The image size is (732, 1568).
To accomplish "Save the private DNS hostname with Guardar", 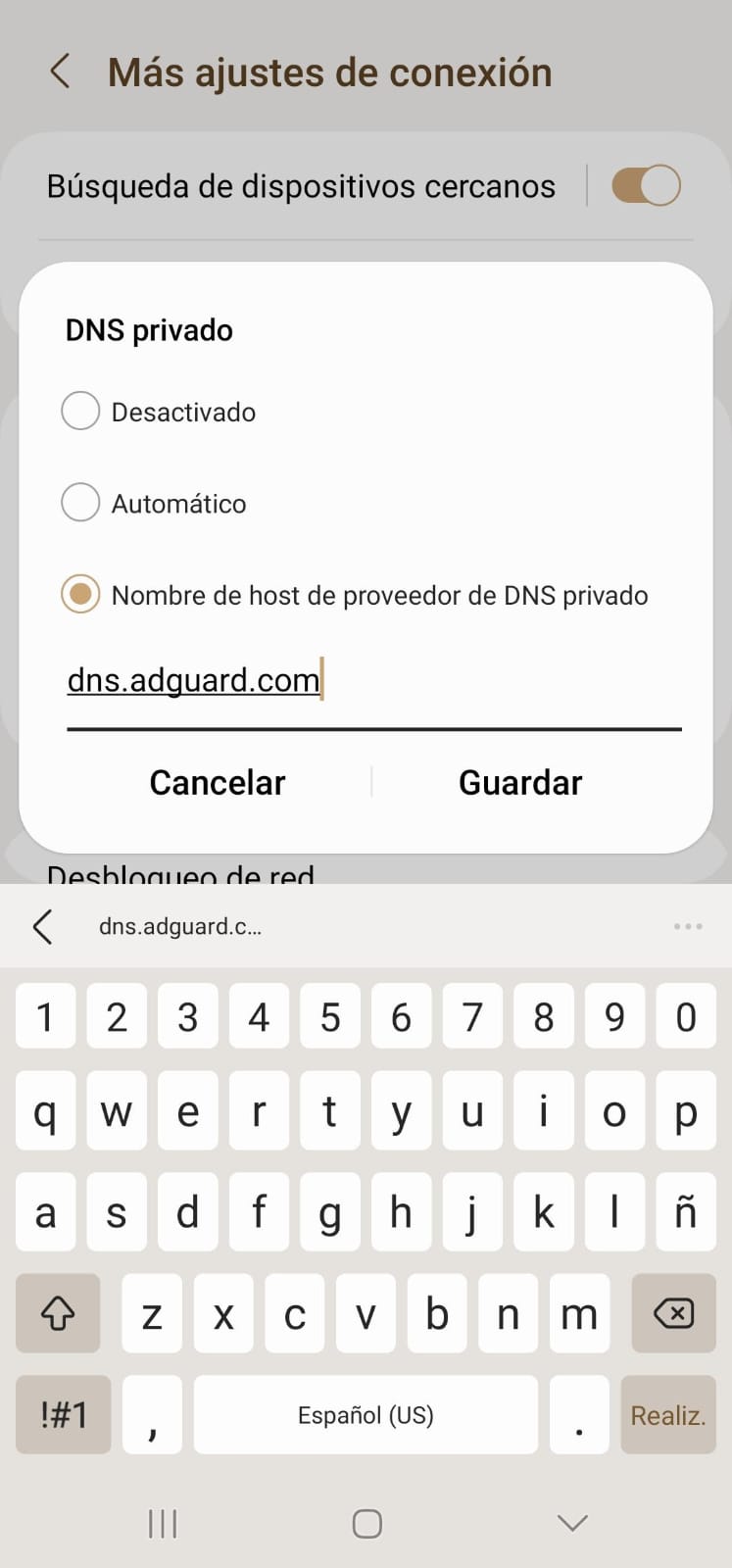I will (x=520, y=782).
